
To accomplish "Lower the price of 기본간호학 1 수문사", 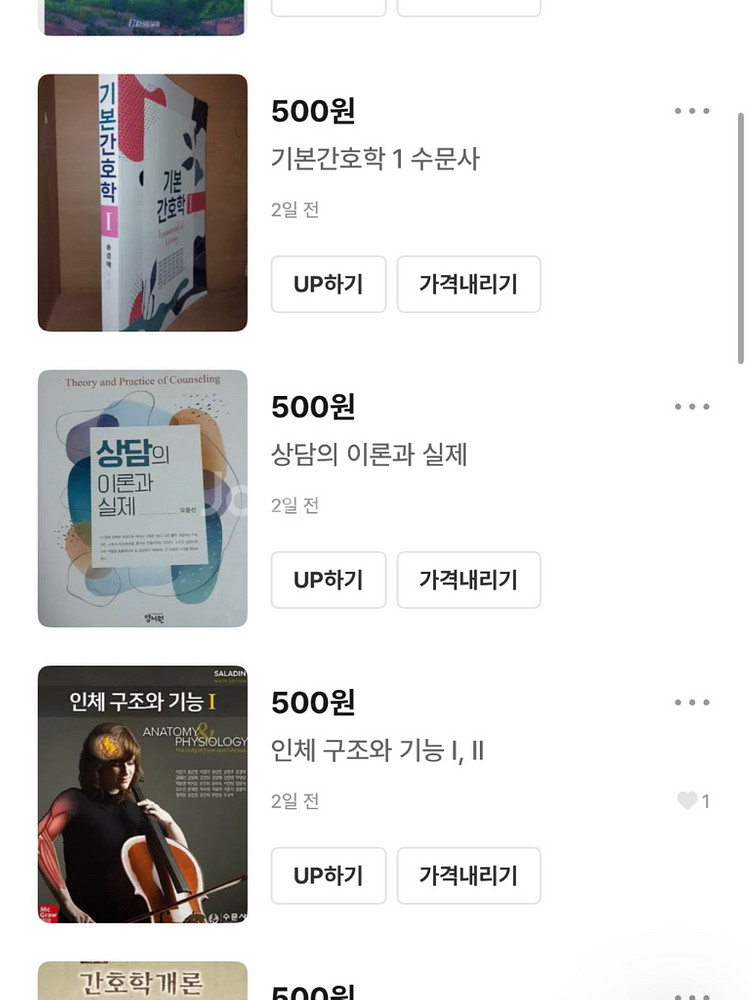I will pos(468,284).
